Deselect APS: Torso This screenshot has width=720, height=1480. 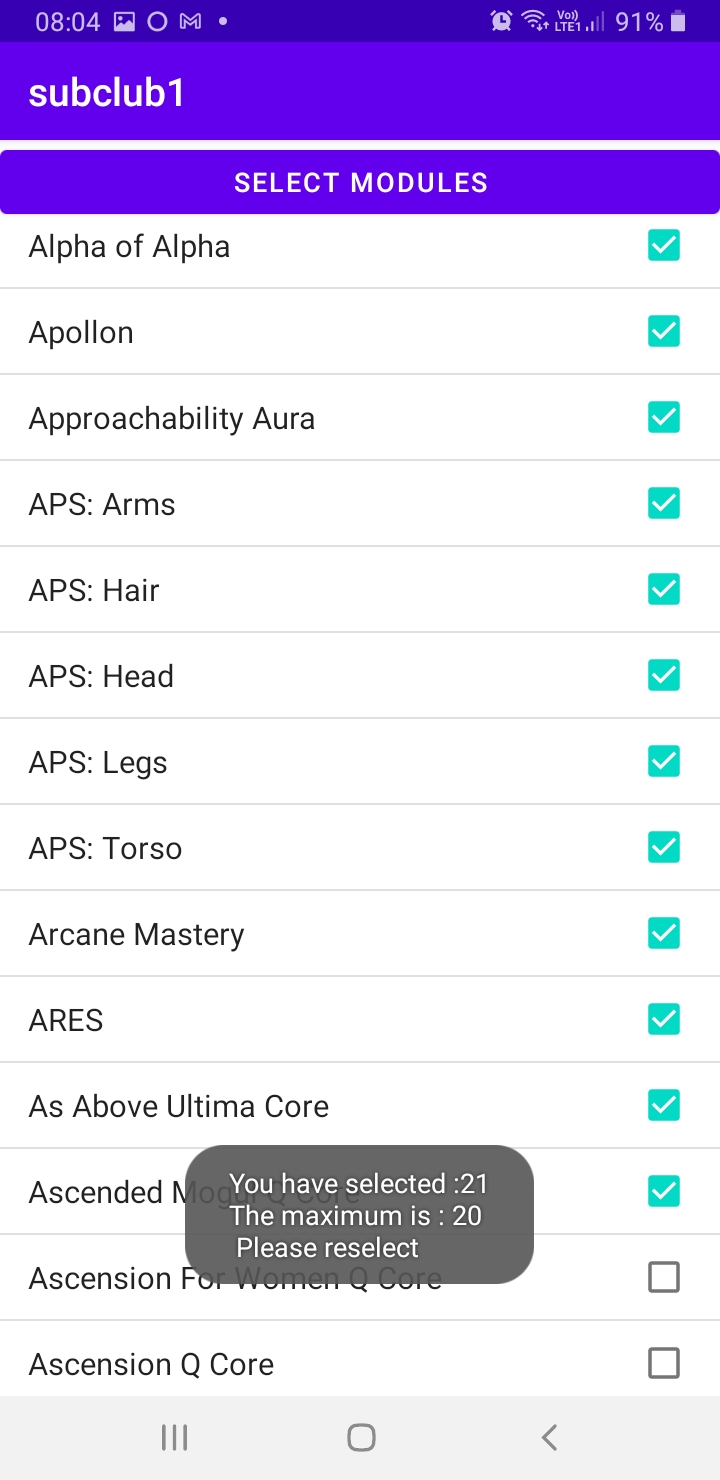(x=664, y=847)
